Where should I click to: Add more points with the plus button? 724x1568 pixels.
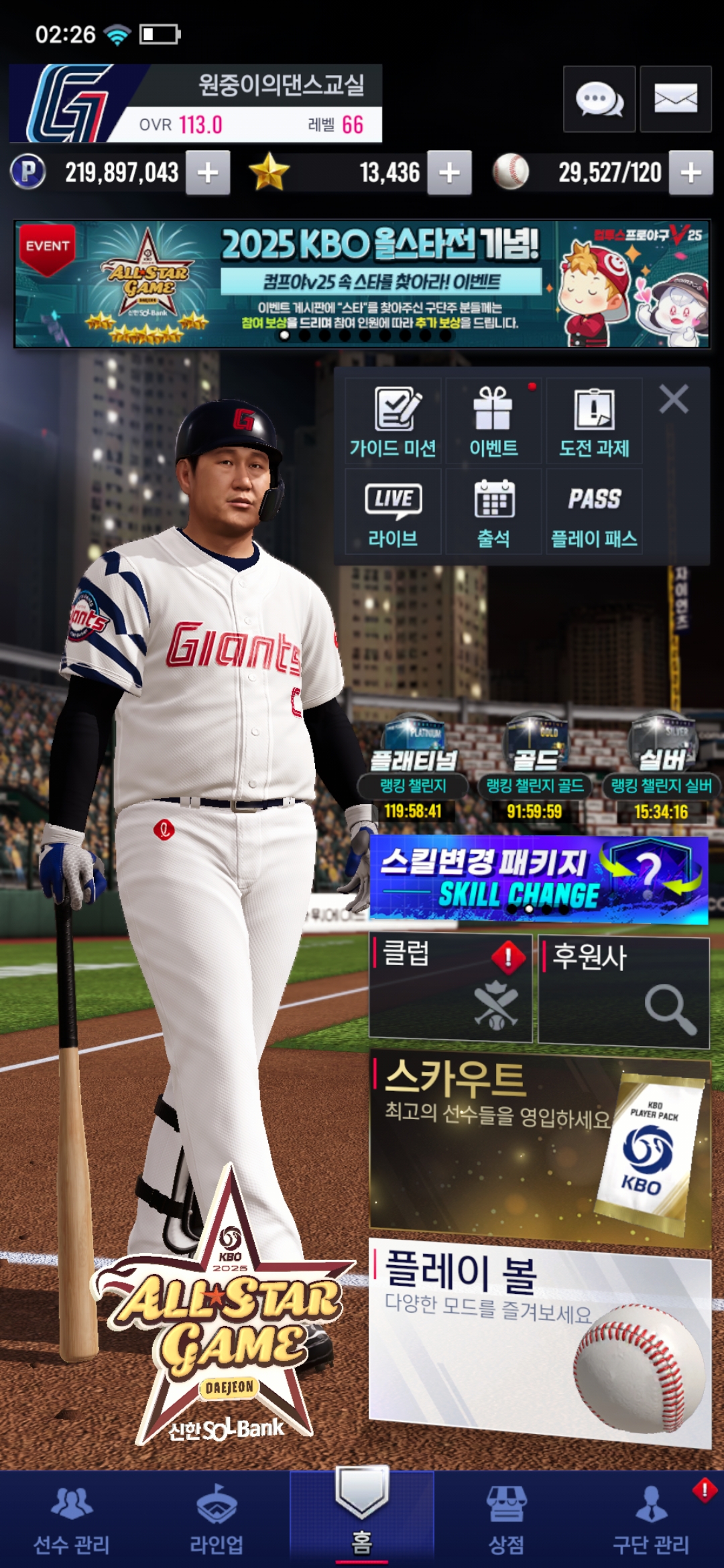coord(208,173)
